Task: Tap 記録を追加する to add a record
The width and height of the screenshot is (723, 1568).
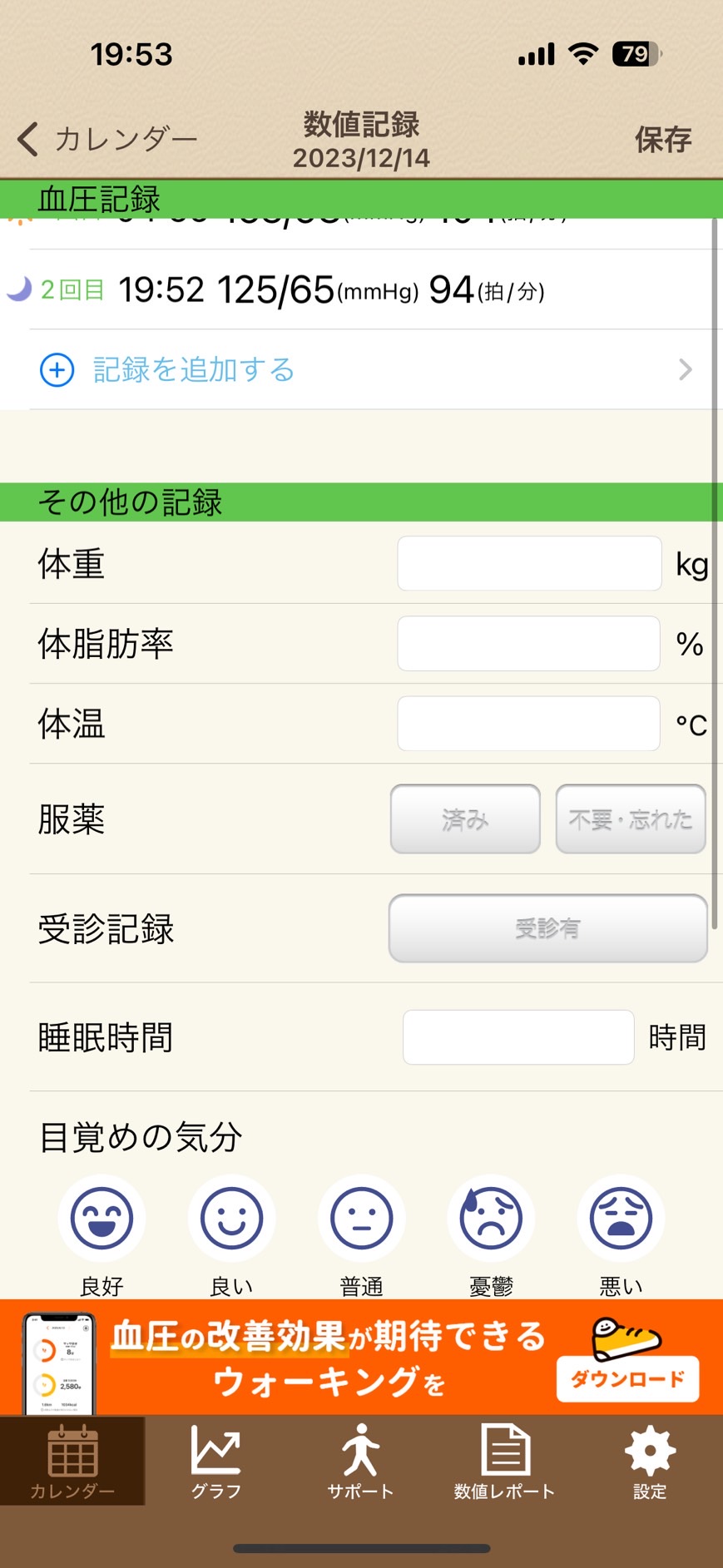Action: click(366, 369)
